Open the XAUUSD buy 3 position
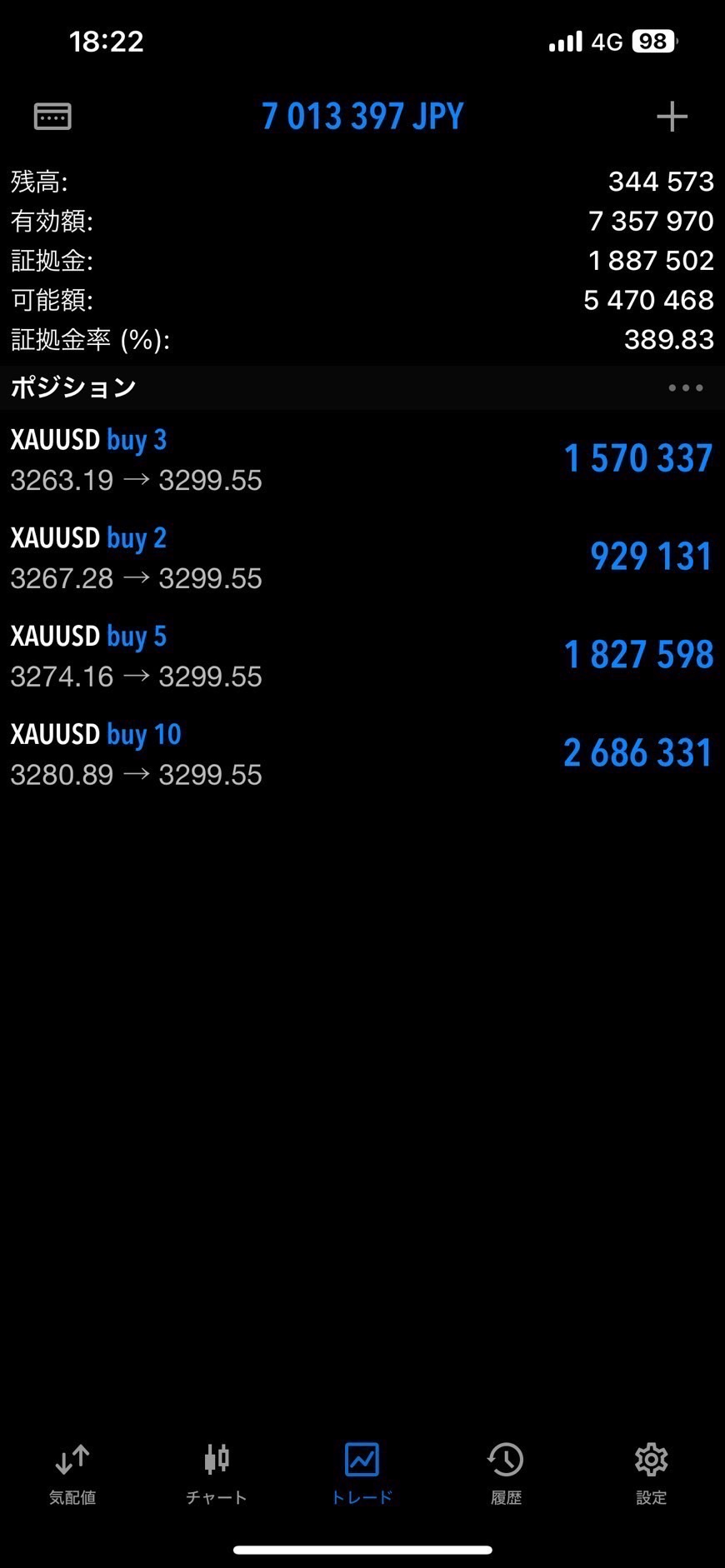The image size is (725, 1568). click(362, 459)
